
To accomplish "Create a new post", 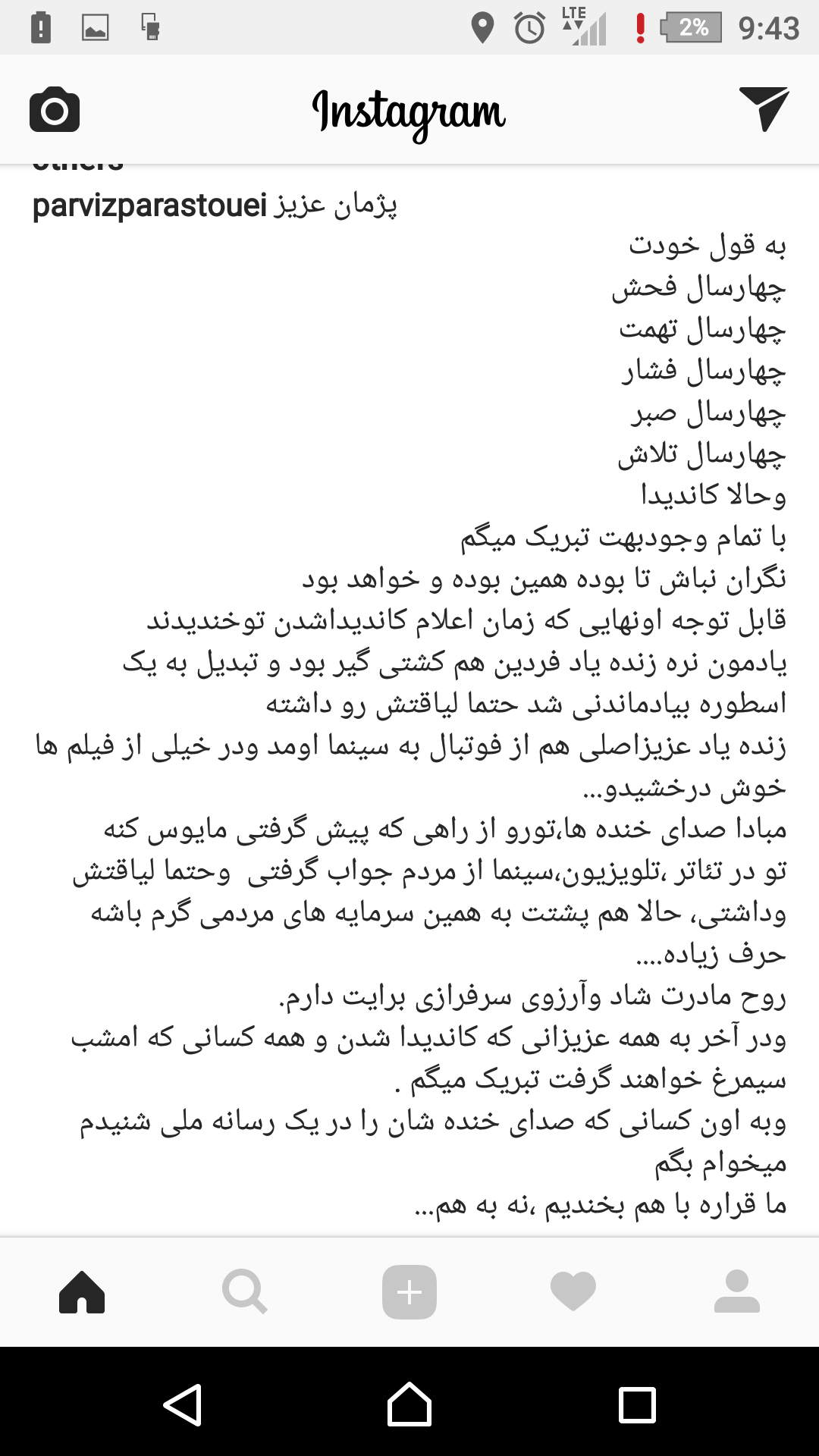I will (409, 1291).
